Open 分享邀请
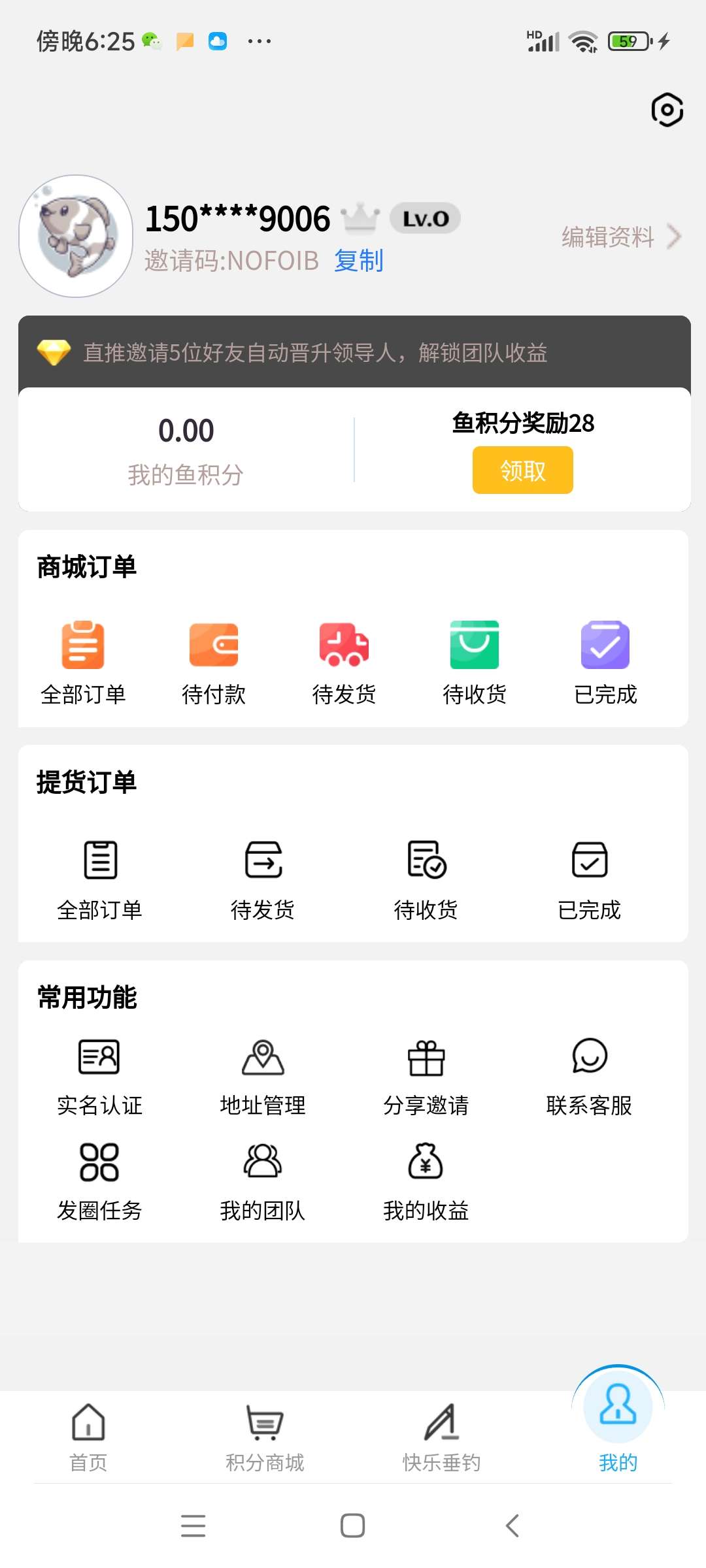The width and height of the screenshot is (706, 1568). click(x=426, y=1075)
